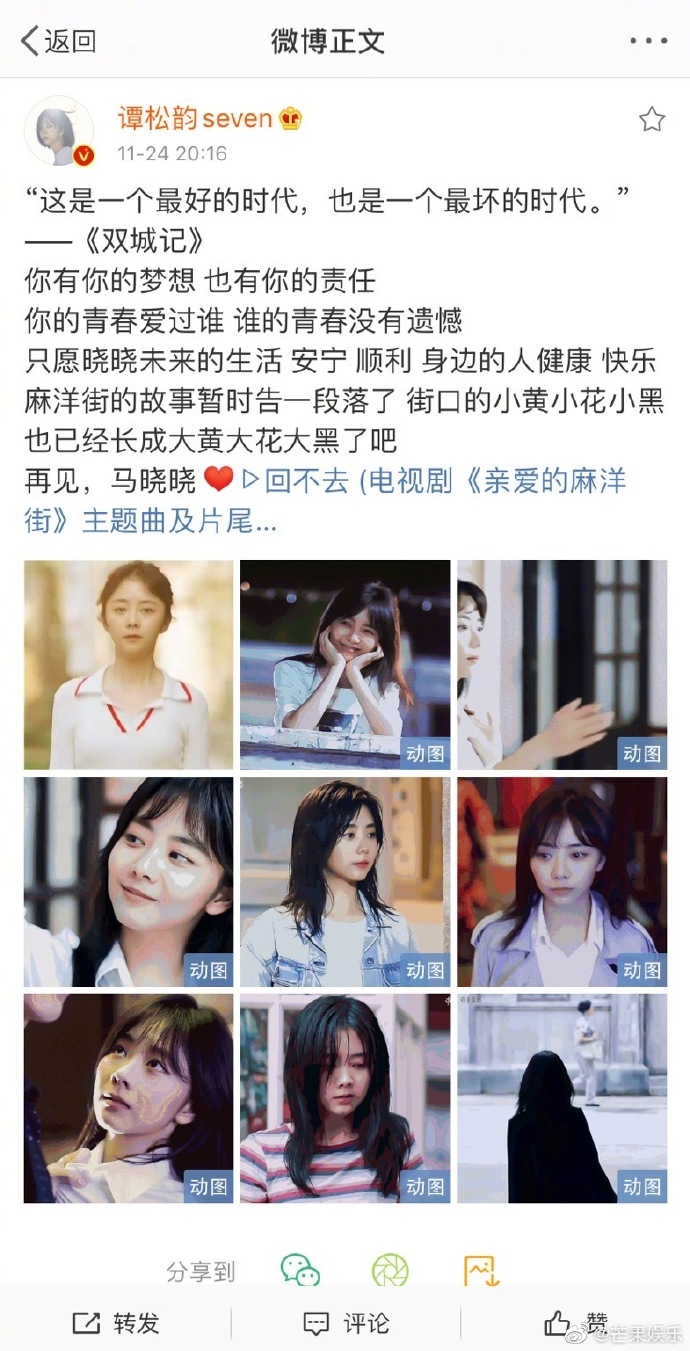Open the GIF of a girl in lavender jacket
This screenshot has width=690, height=1351.
562,881
